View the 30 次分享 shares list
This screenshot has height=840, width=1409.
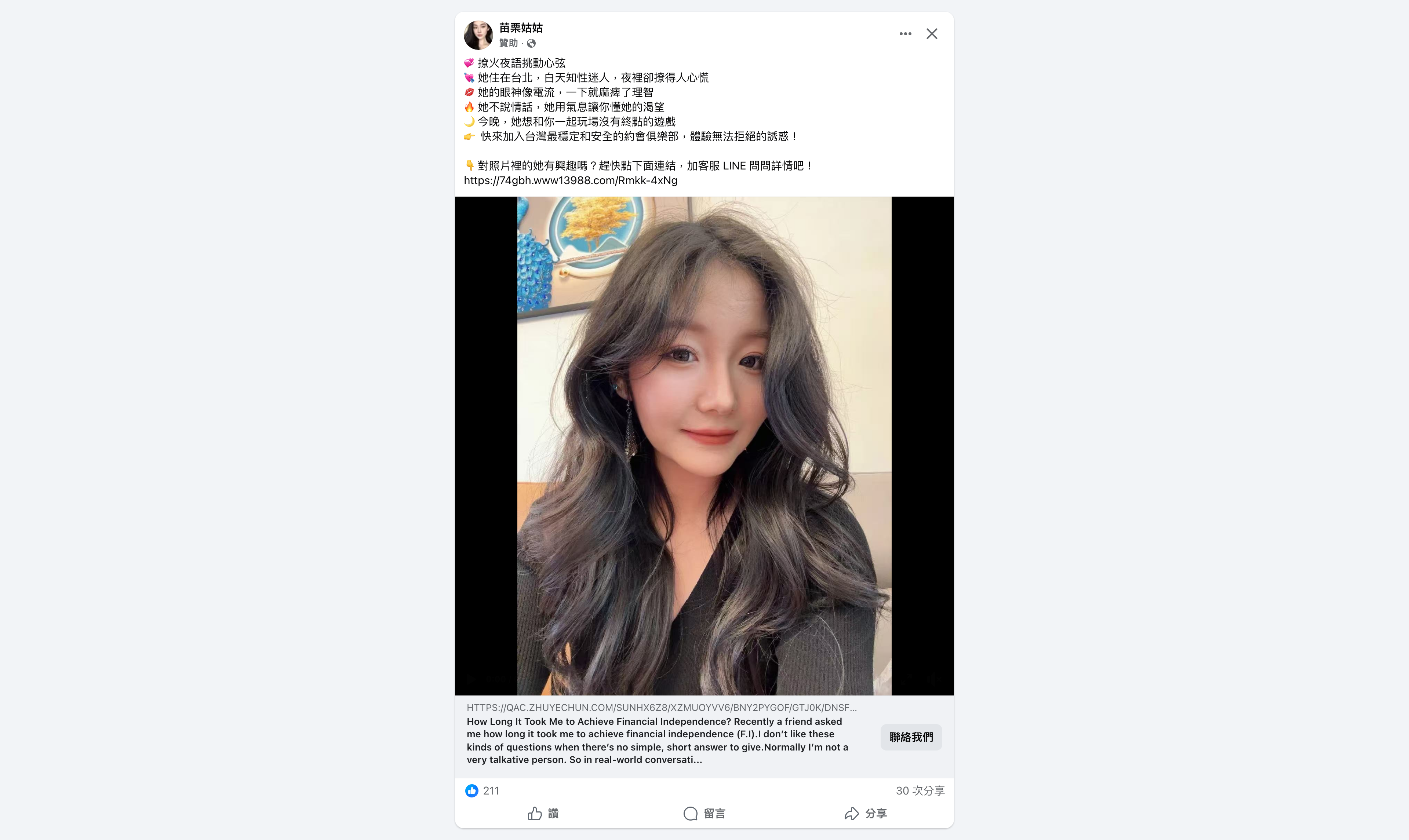919,791
